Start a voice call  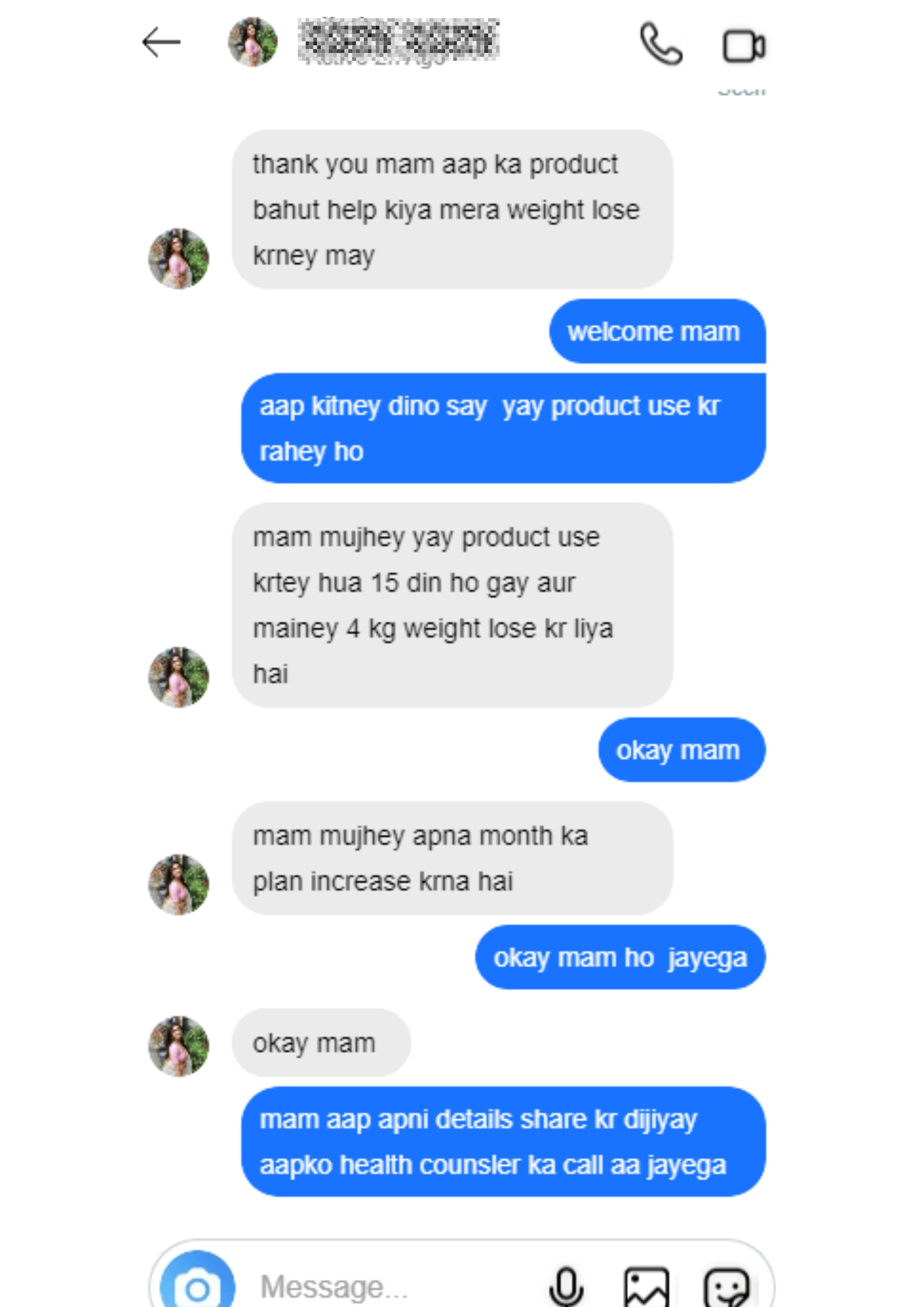(x=661, y=44)
